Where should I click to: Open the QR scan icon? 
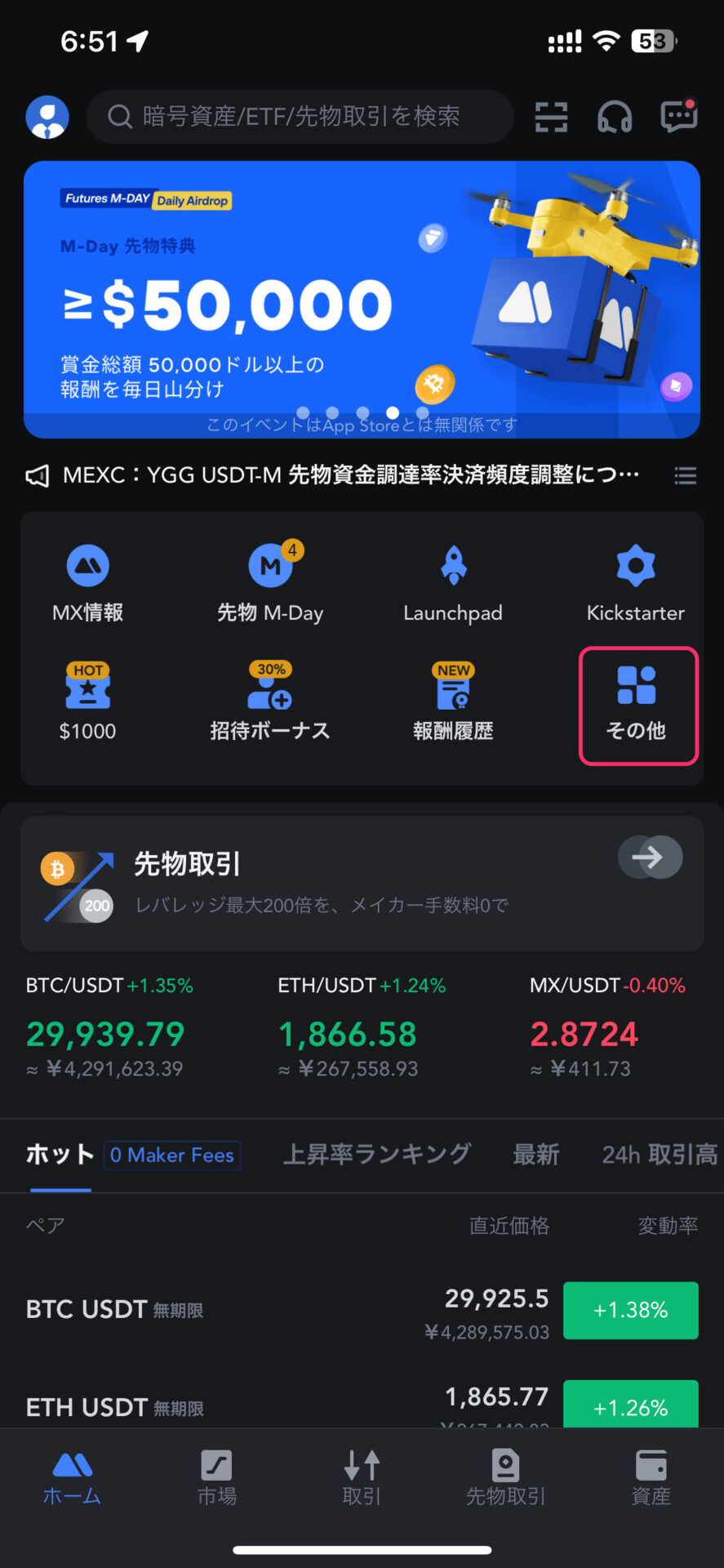(x=551, y=117)
